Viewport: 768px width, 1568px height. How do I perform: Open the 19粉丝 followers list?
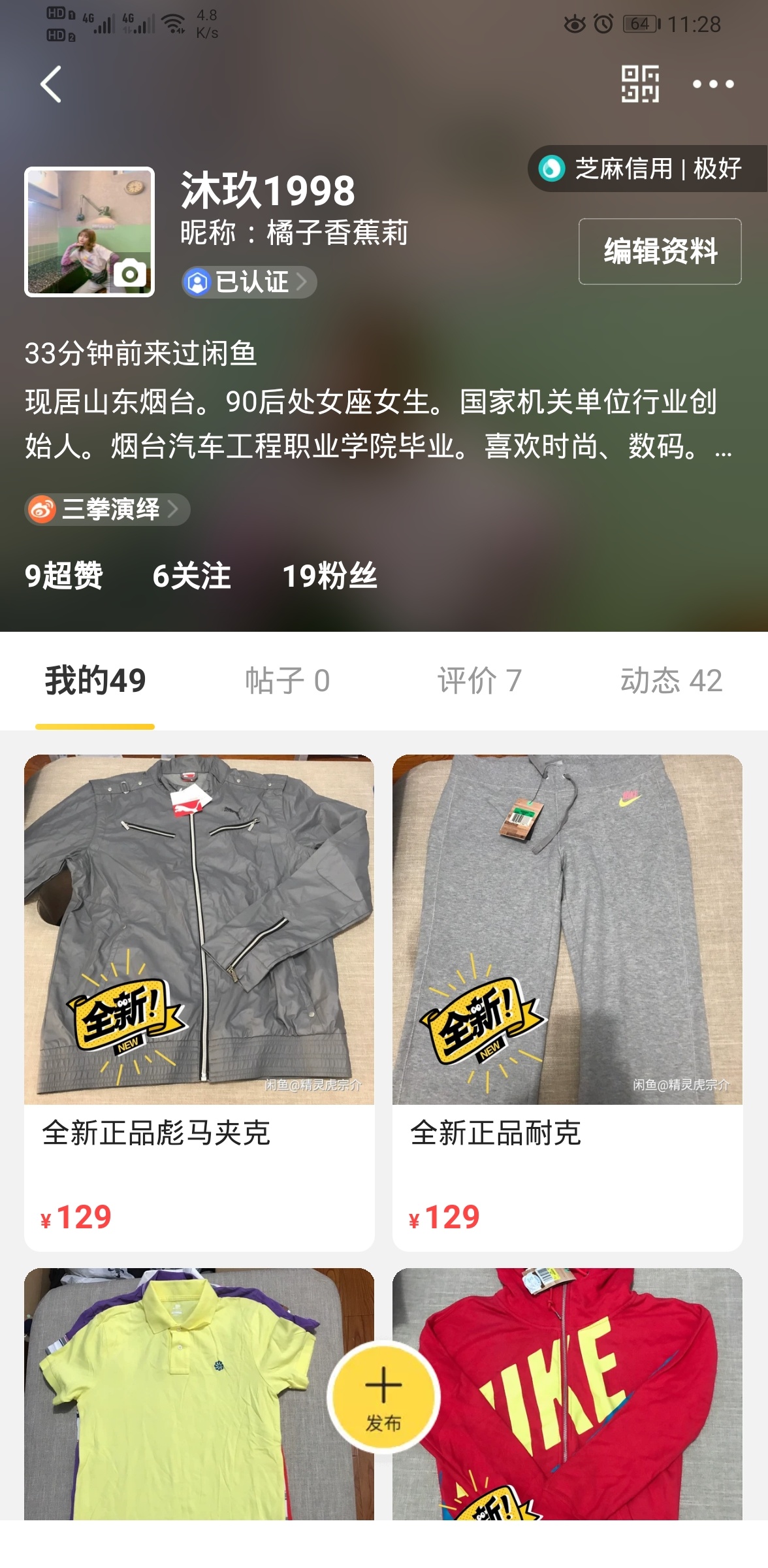coord(329,576)
